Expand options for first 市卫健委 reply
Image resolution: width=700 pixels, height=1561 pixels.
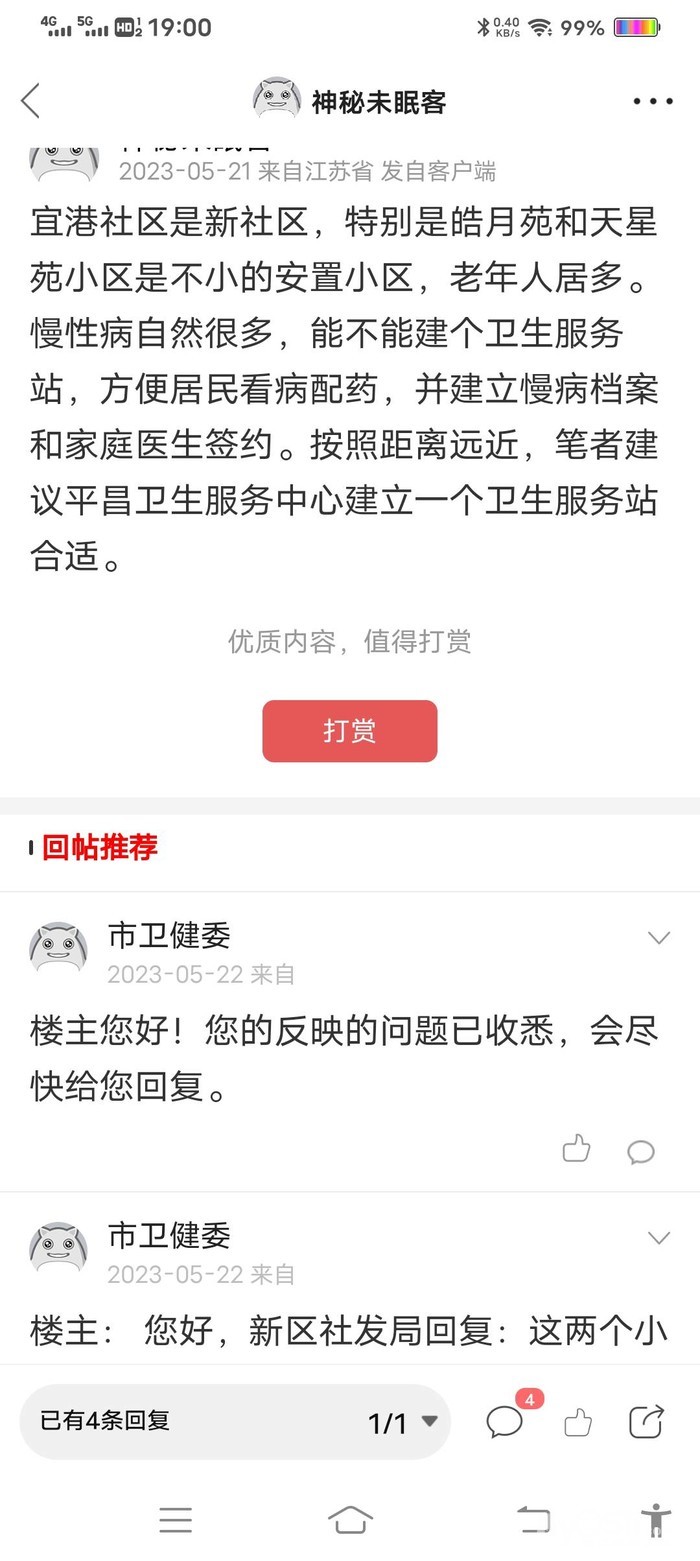point(658,938)
